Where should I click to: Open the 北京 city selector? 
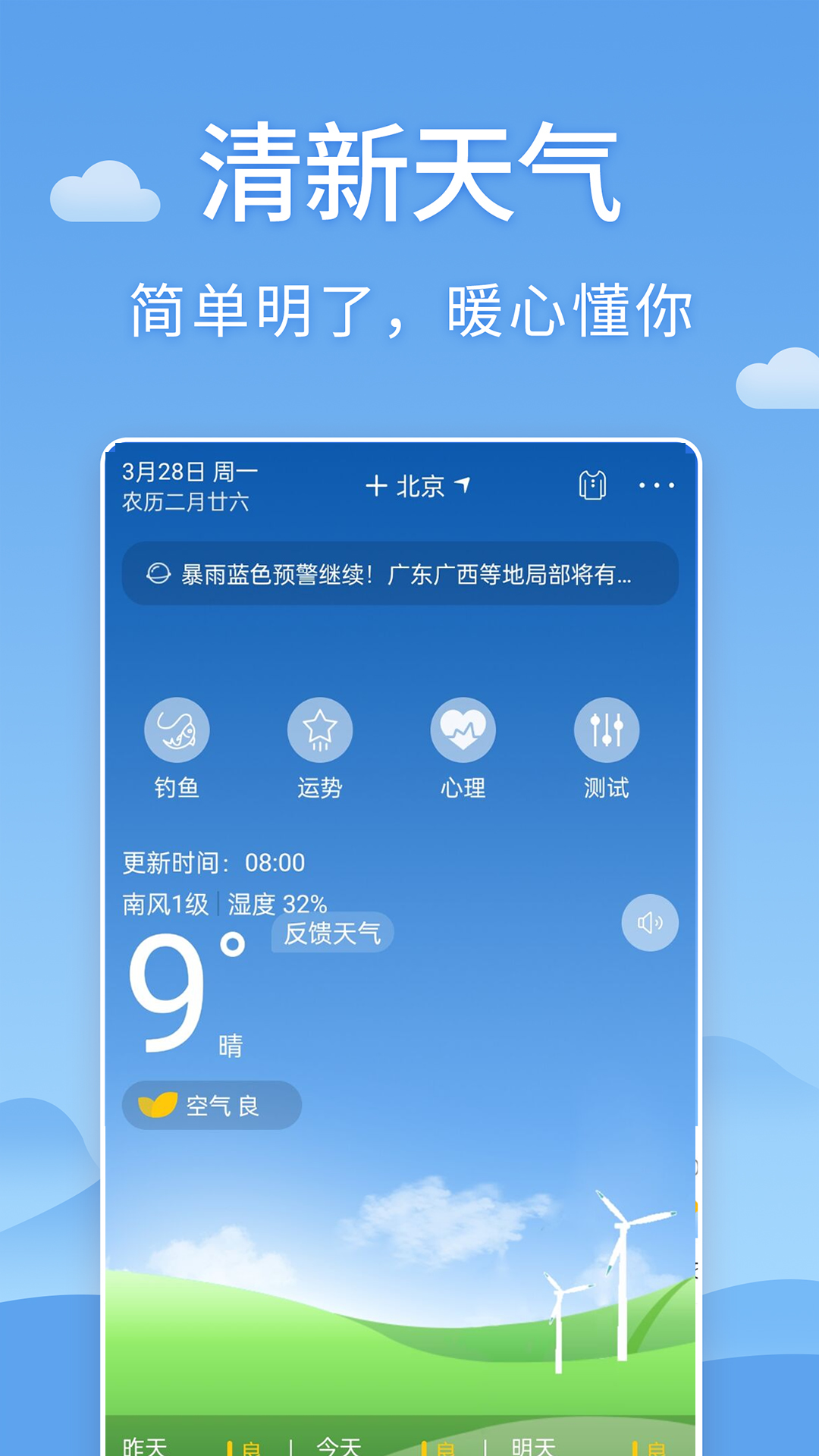tap(419, 486)
